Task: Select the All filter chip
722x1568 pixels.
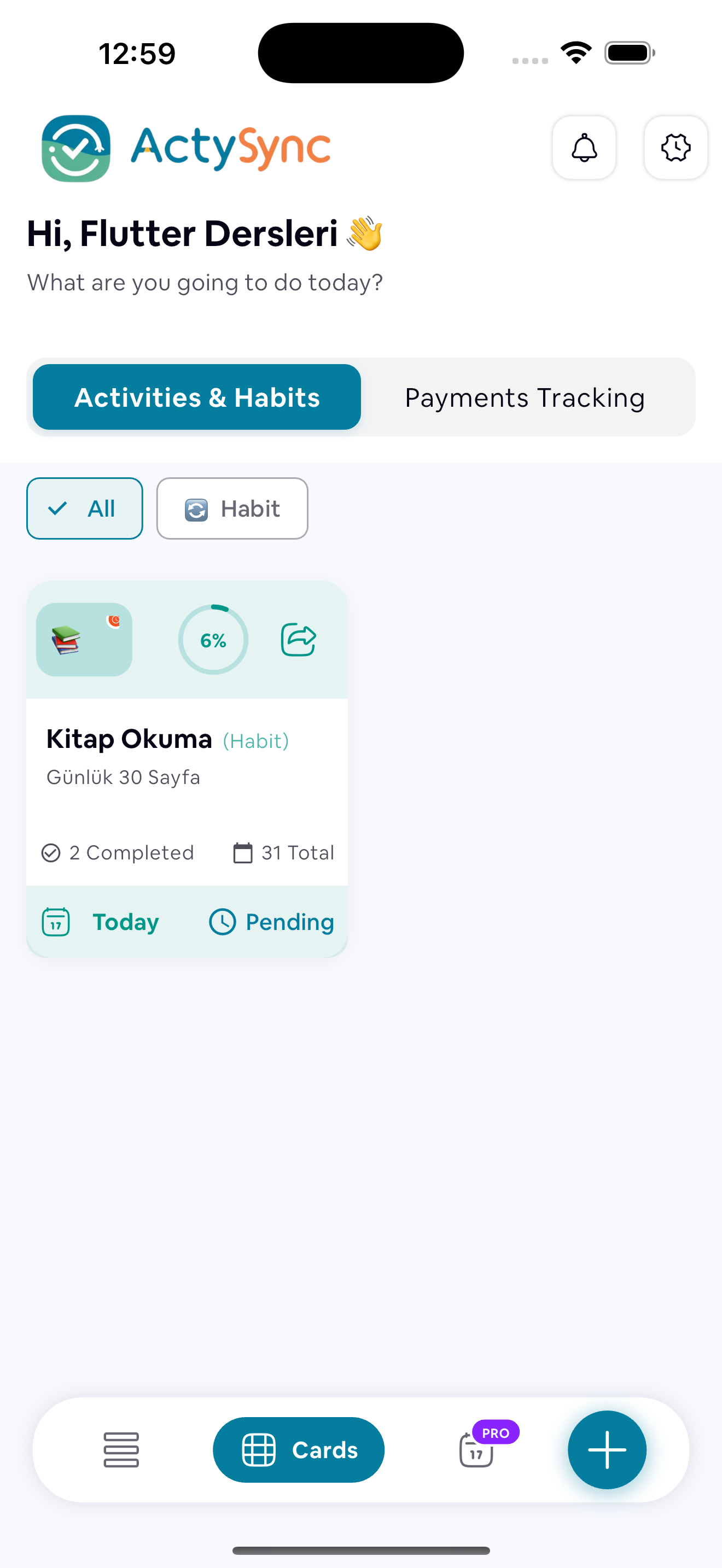Action: [85, 508]
